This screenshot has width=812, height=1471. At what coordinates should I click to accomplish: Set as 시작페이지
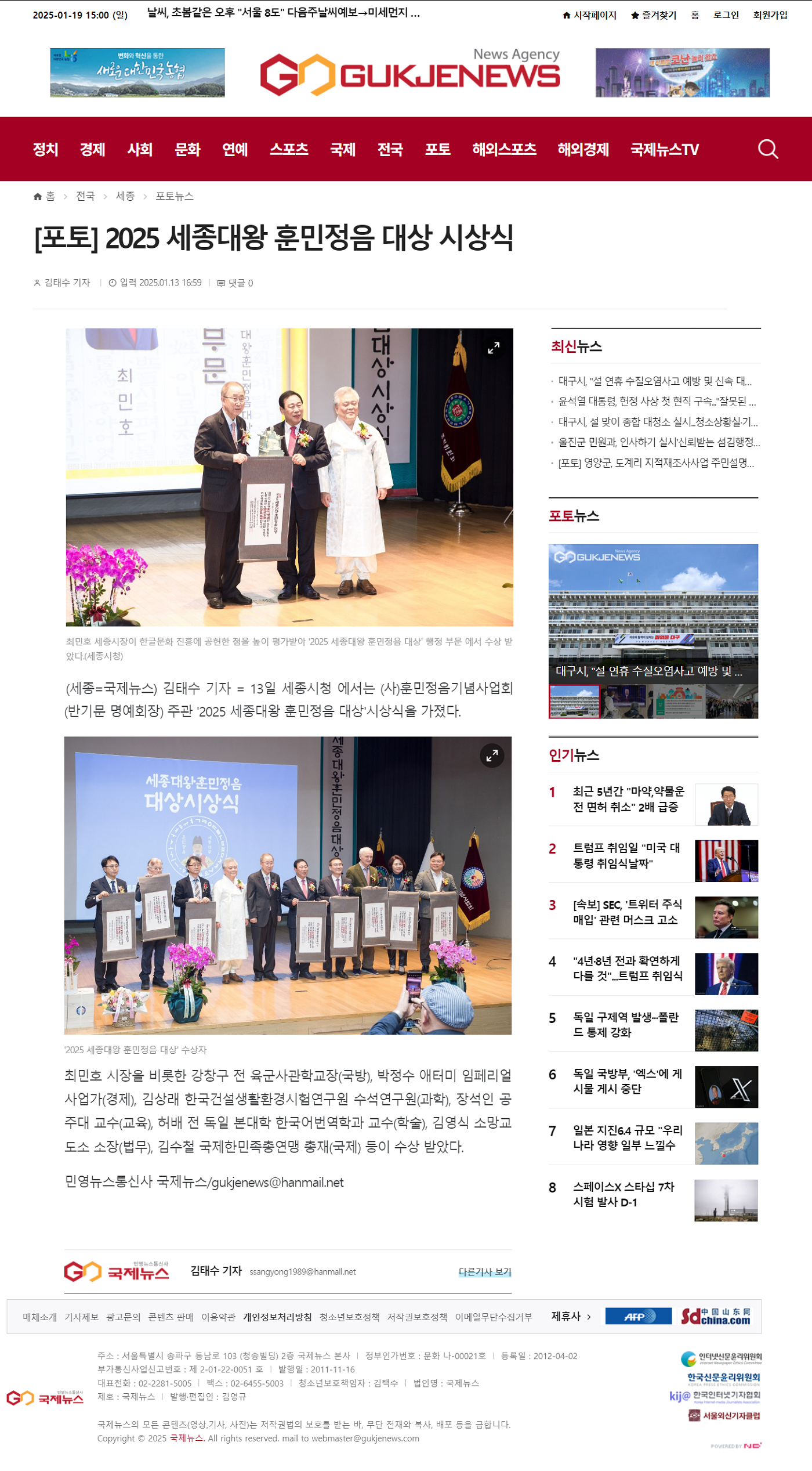coord(589,15)
